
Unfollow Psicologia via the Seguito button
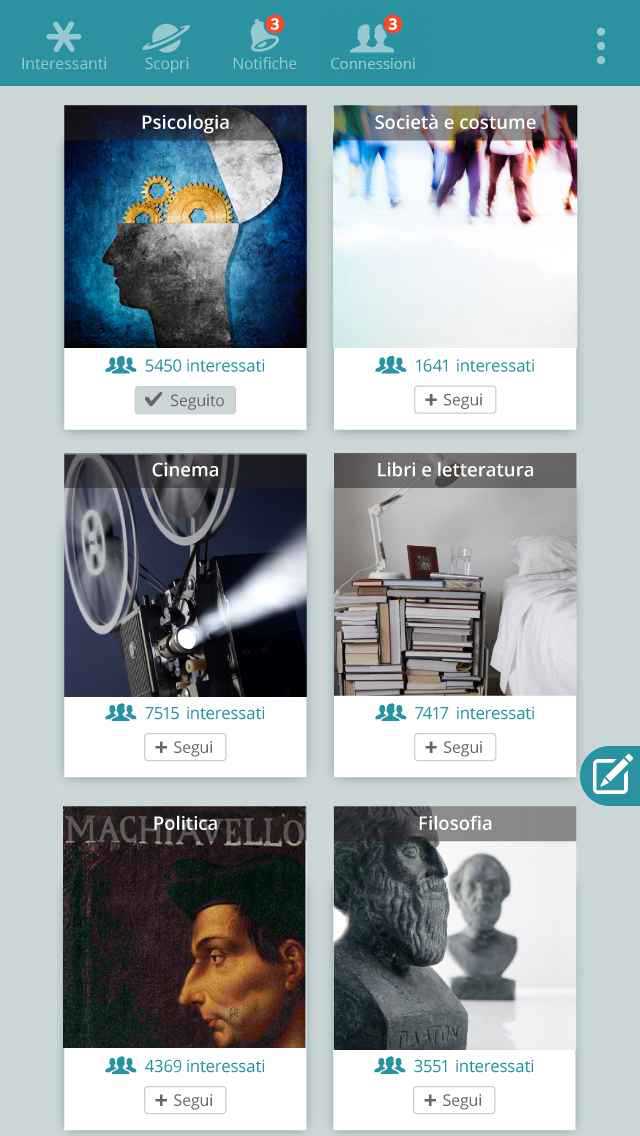[185, 400]
